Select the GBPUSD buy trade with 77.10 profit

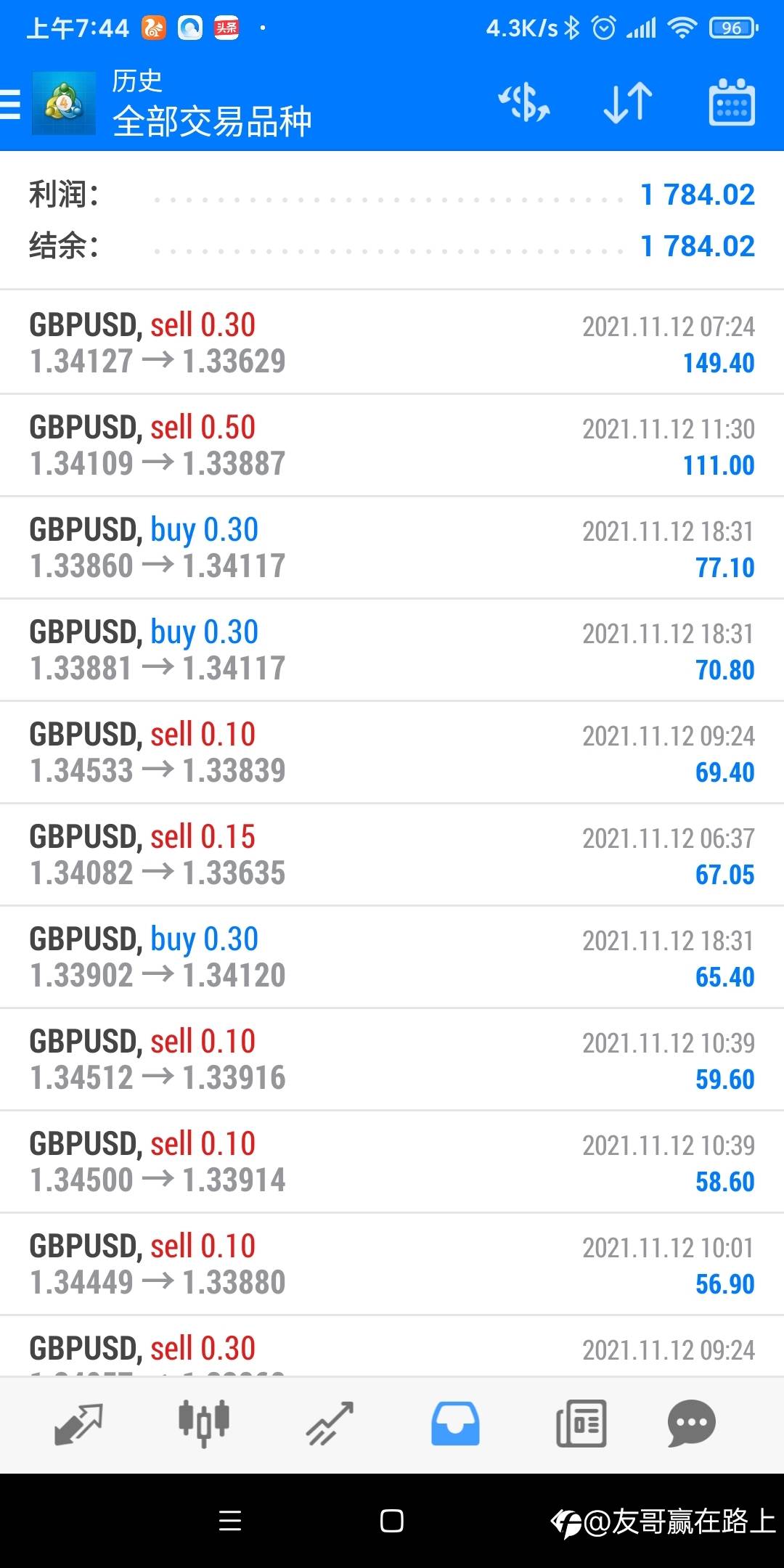392,547
